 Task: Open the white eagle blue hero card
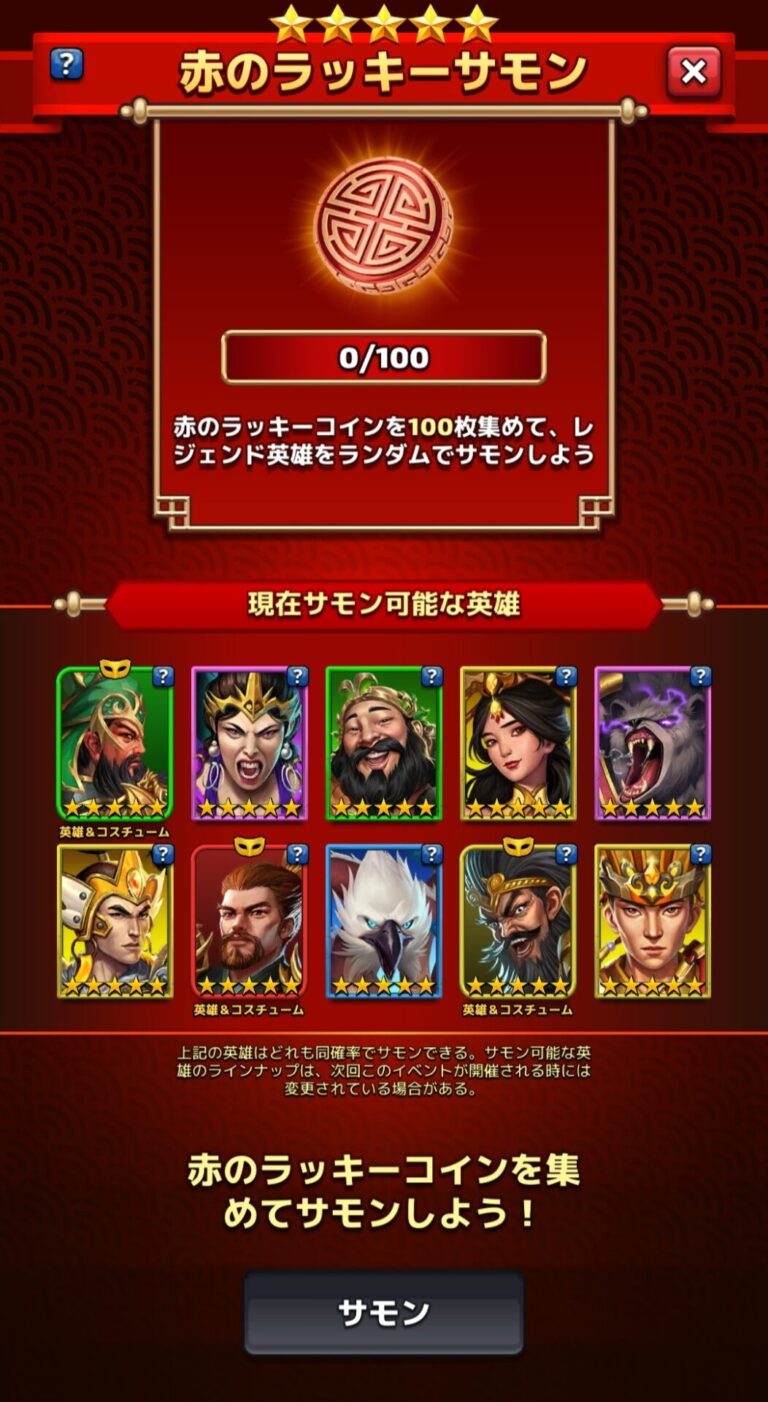tap(383, 922)
